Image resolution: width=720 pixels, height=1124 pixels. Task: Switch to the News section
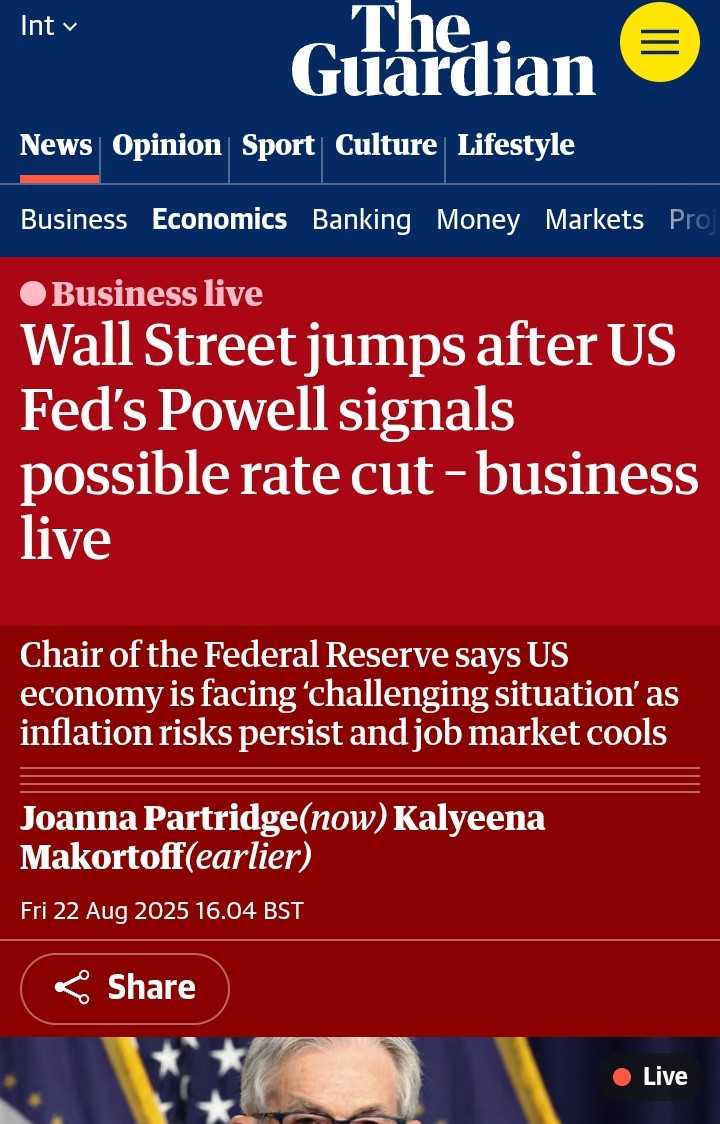[56, 146]
